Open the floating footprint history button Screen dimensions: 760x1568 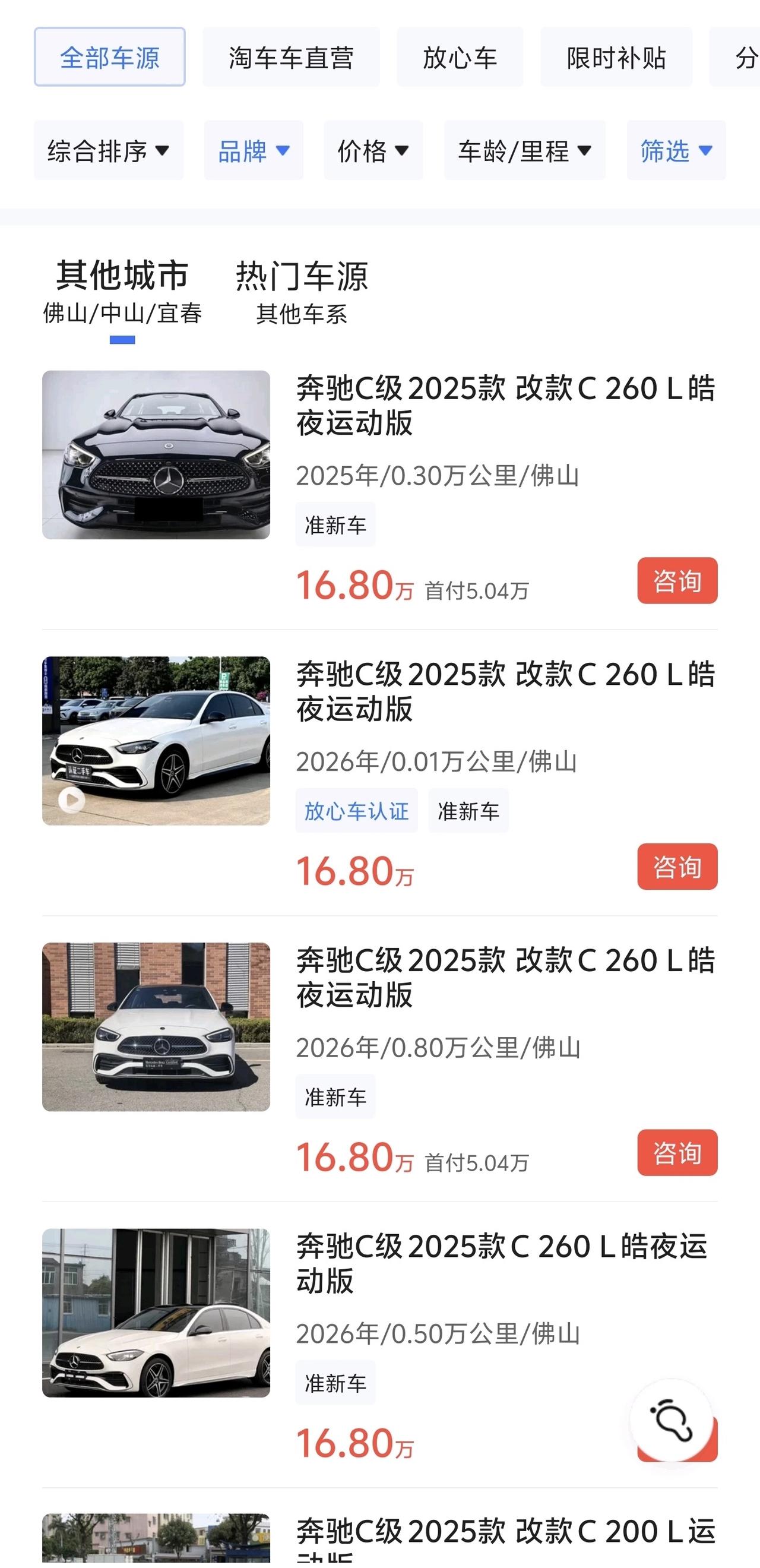pyautogui.click(x=671, y=1421)
